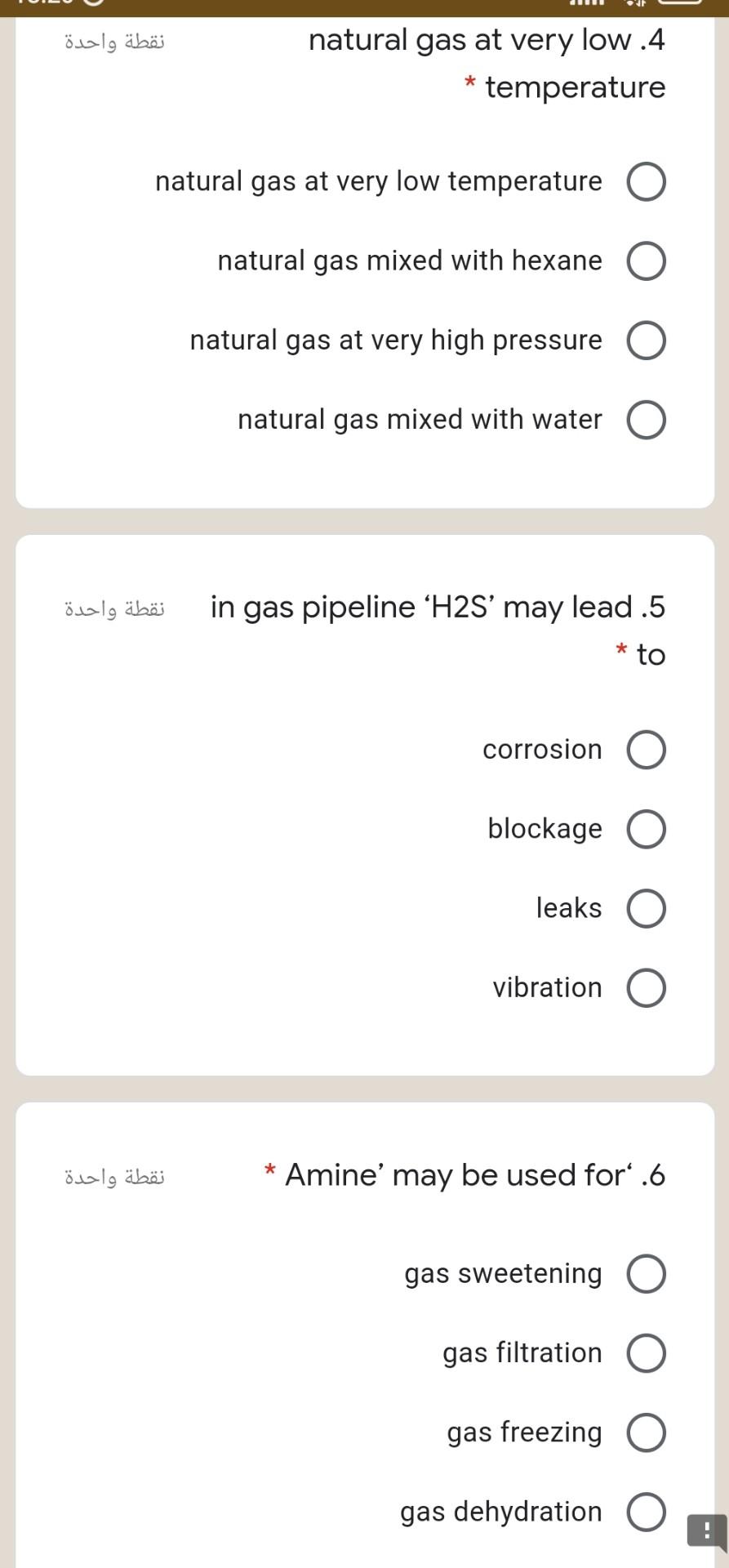This screenshot has height=1568, width=729.
Task: Pick "gas dehydration" in question 6
Action: pyautogui.click(x=646, y=1512)
